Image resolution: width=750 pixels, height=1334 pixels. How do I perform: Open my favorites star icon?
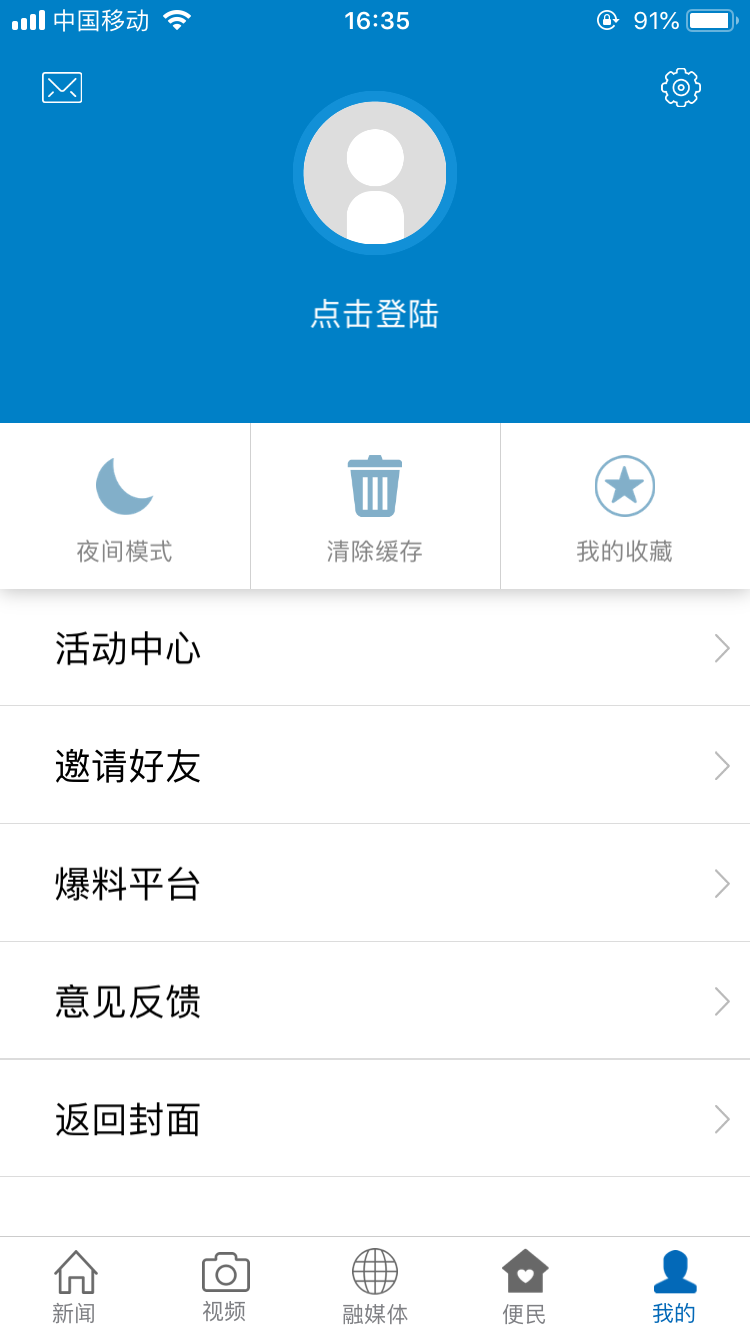point(624,486)
